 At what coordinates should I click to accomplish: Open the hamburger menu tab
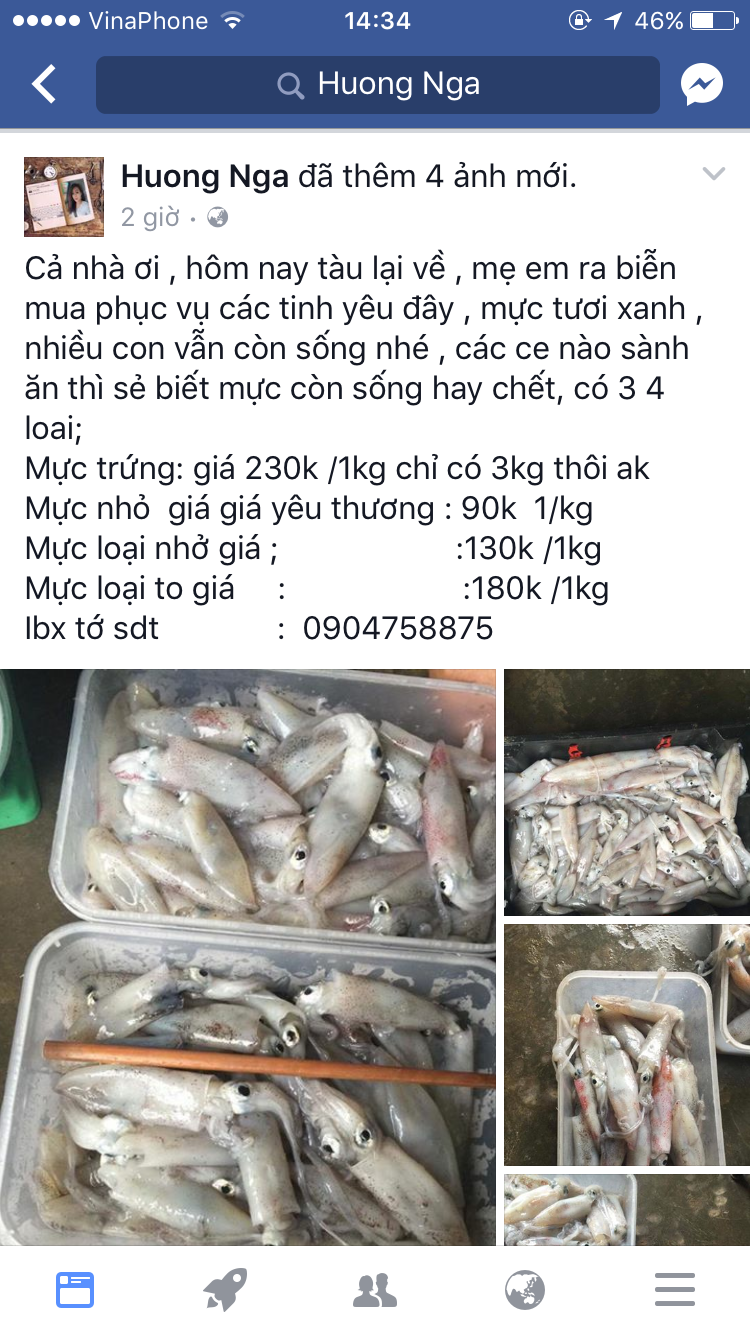pos(675,1289)
